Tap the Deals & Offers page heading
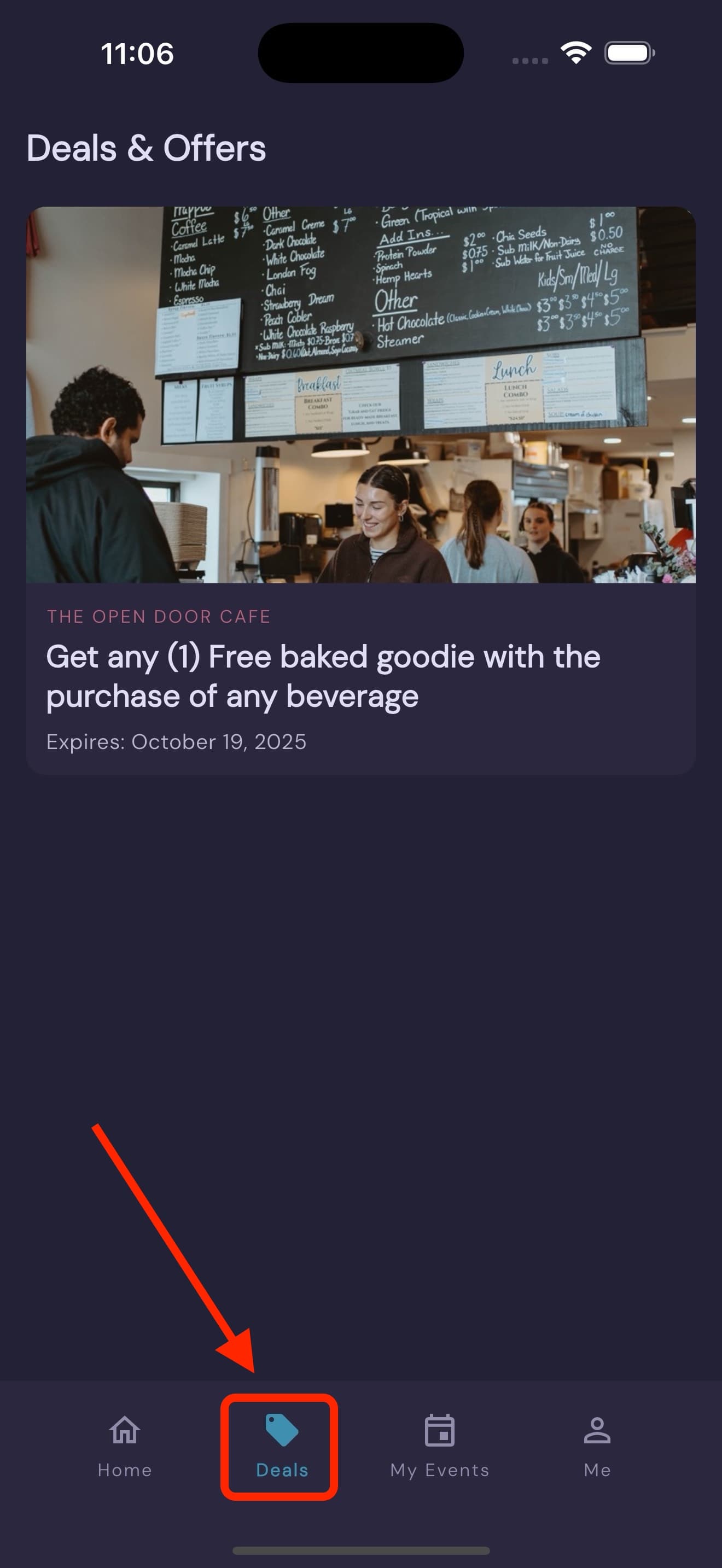Viewport: 722px width, 1568px height. click(147, 147)
